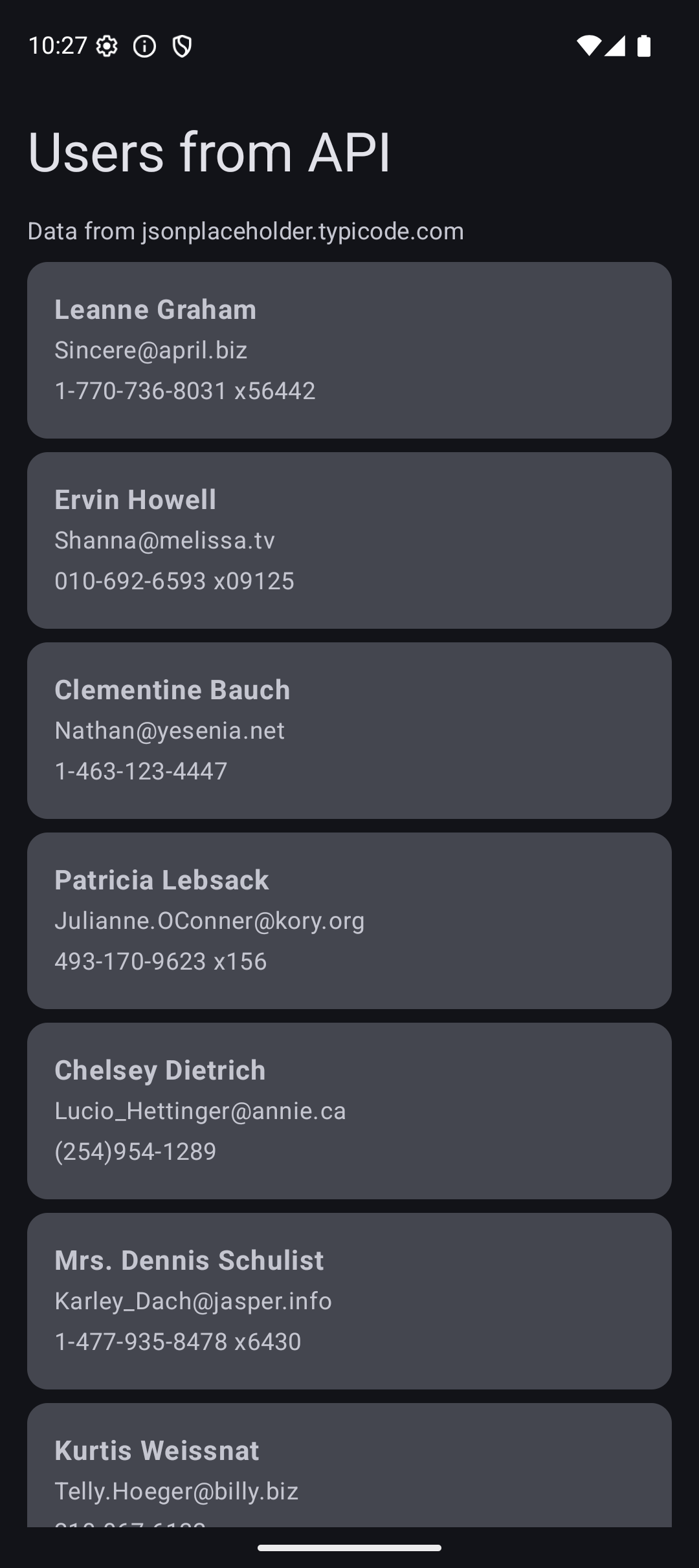View Chelsey Dietrich's user card
The height and width of the screenshot is (1568, 699).
[x=349, y=1111]
